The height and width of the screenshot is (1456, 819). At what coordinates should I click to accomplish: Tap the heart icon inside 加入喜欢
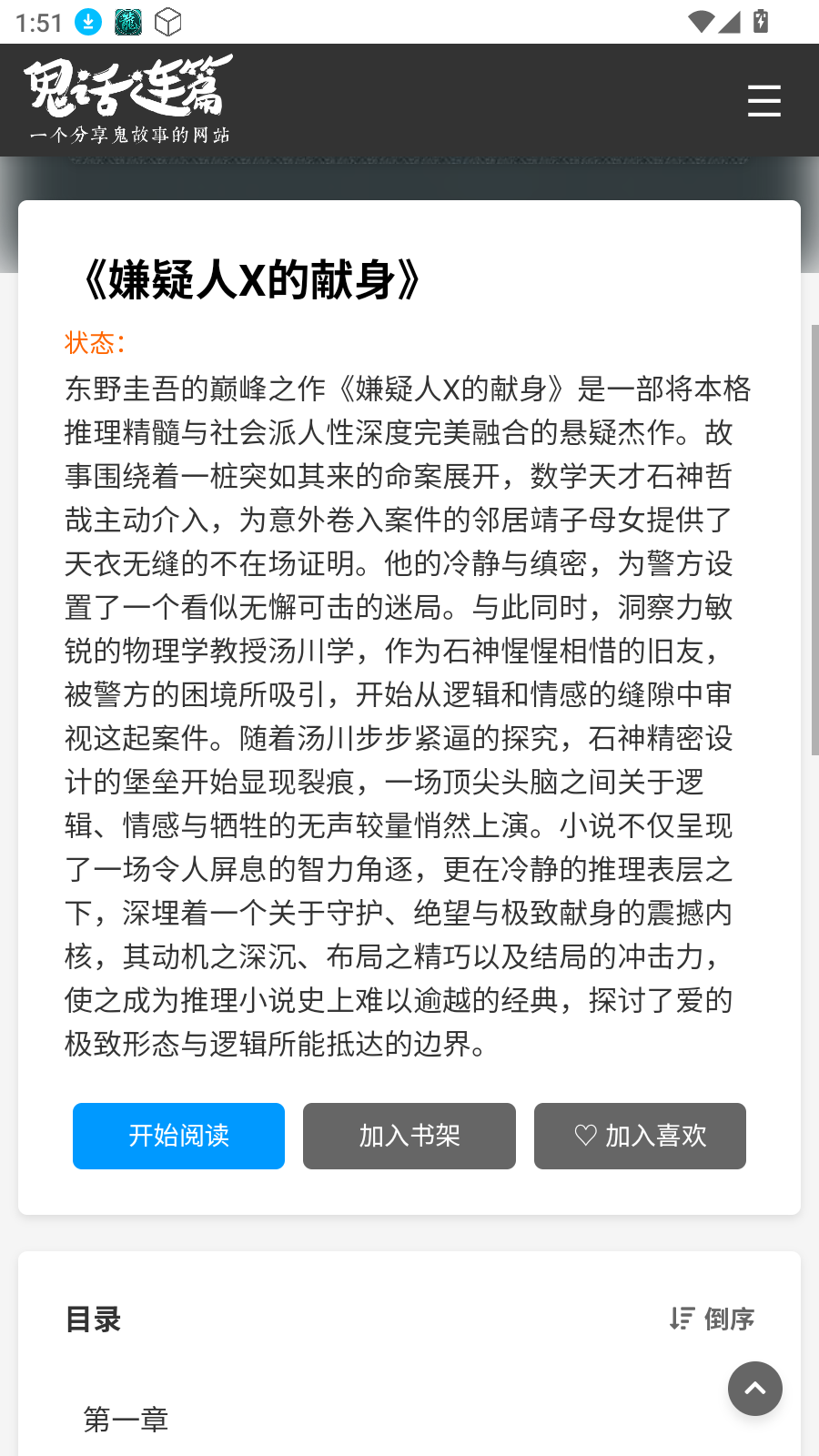point(585,1136)
